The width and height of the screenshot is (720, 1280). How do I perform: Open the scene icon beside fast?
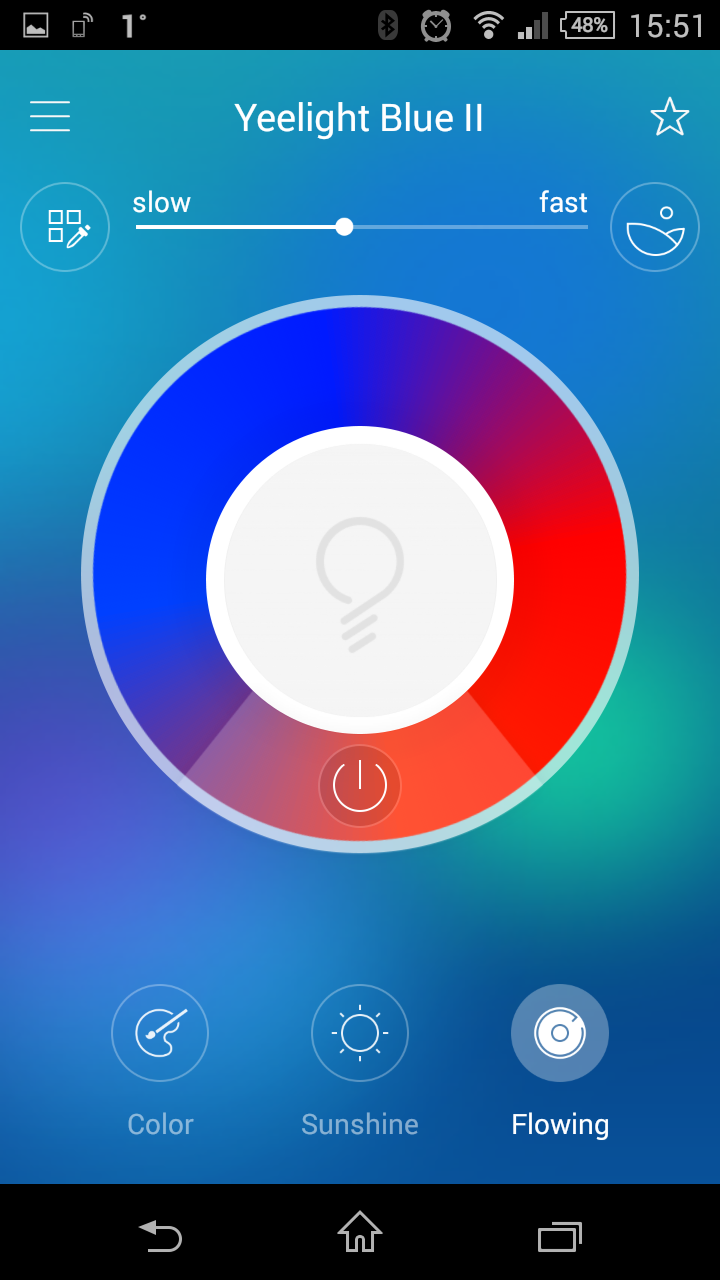pos(655,227)
